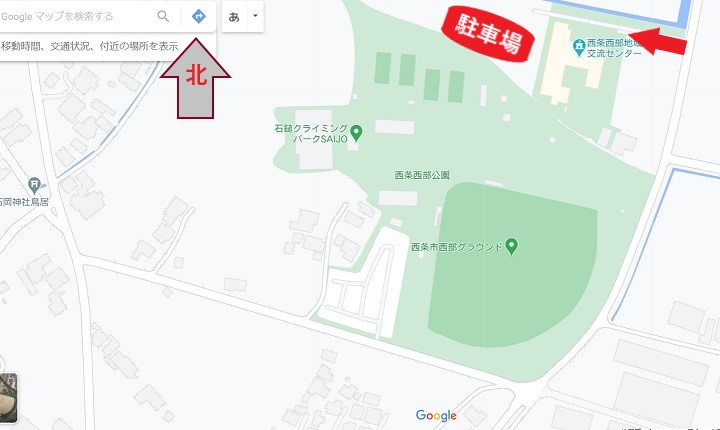Select the 西条市西部グラウンド map pin
The image size is (720, 430).
pos(512,246)
